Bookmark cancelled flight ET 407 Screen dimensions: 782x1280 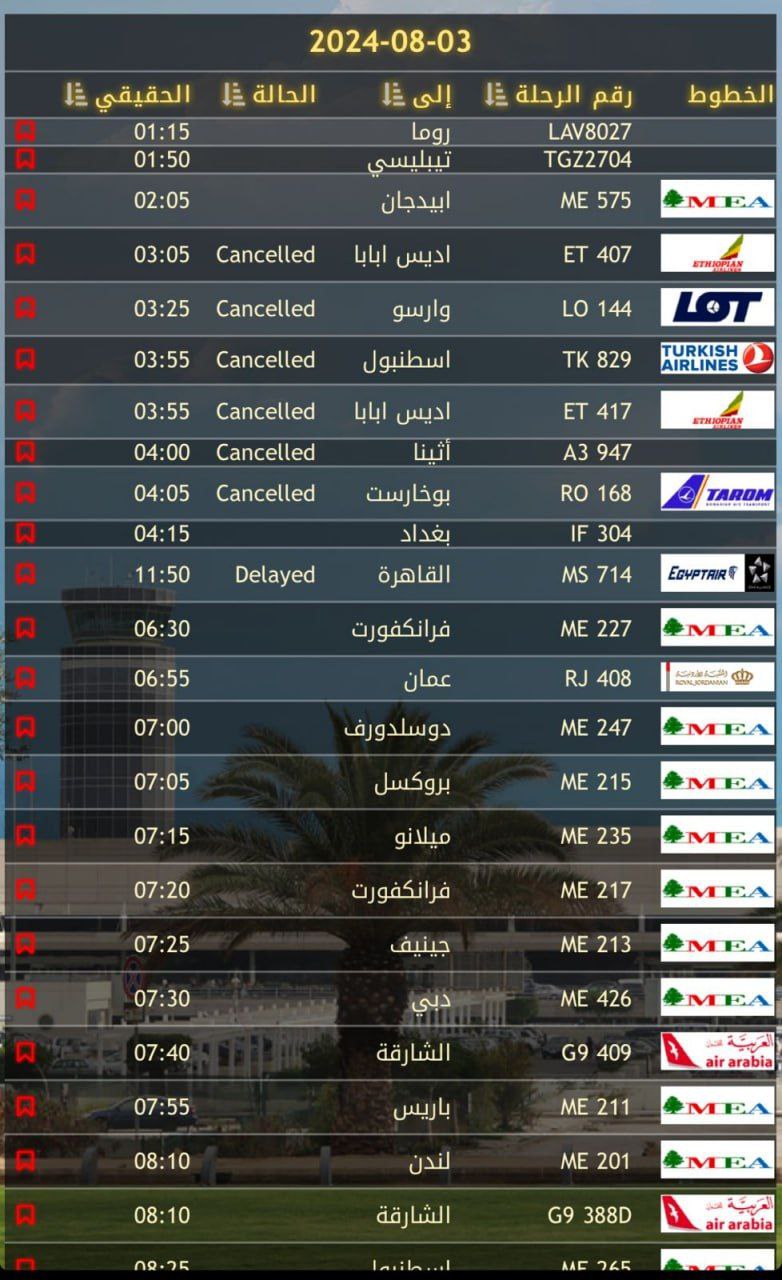point(25,254)
